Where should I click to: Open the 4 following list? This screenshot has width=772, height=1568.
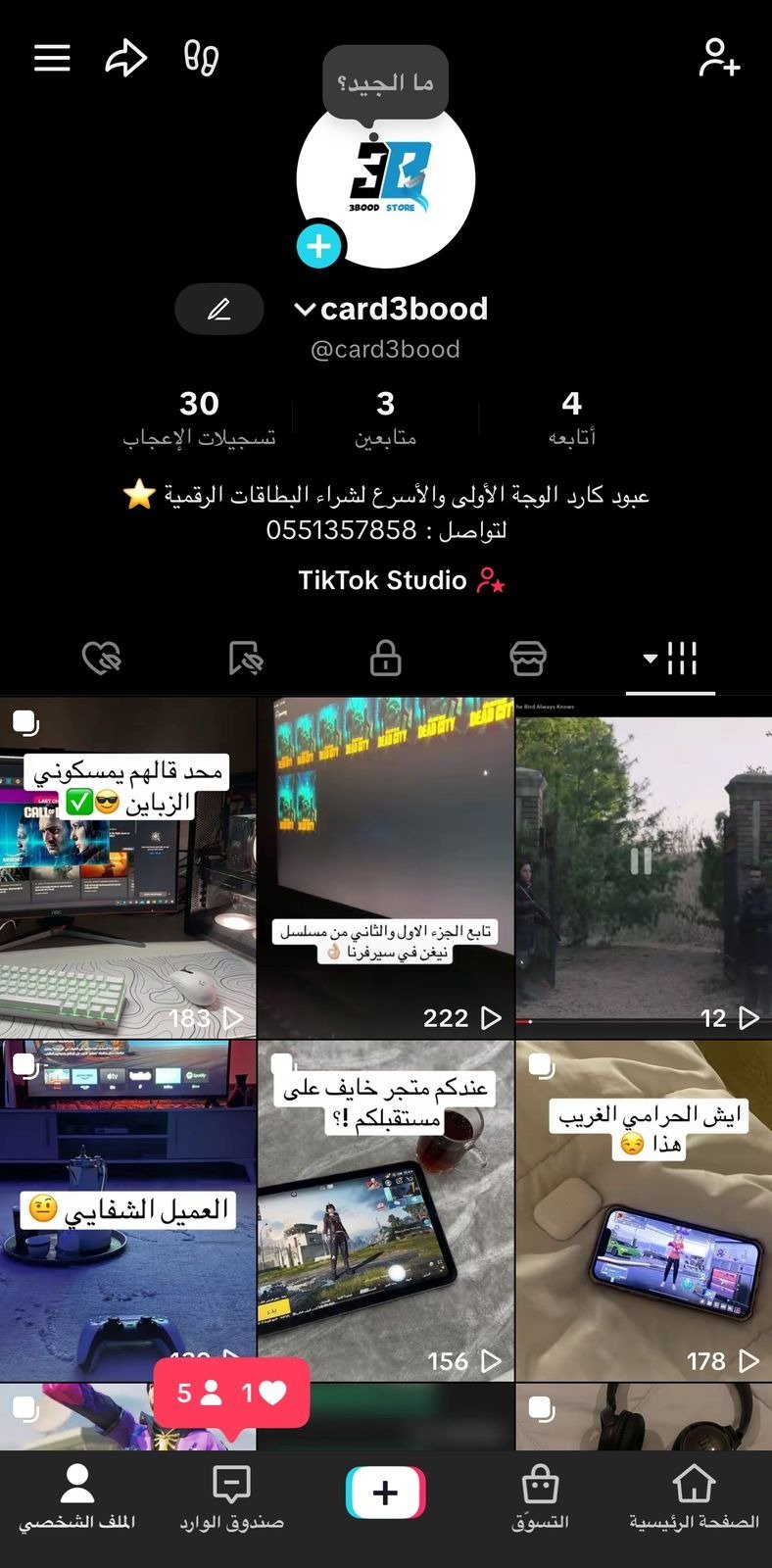click(x=572, y=417)
